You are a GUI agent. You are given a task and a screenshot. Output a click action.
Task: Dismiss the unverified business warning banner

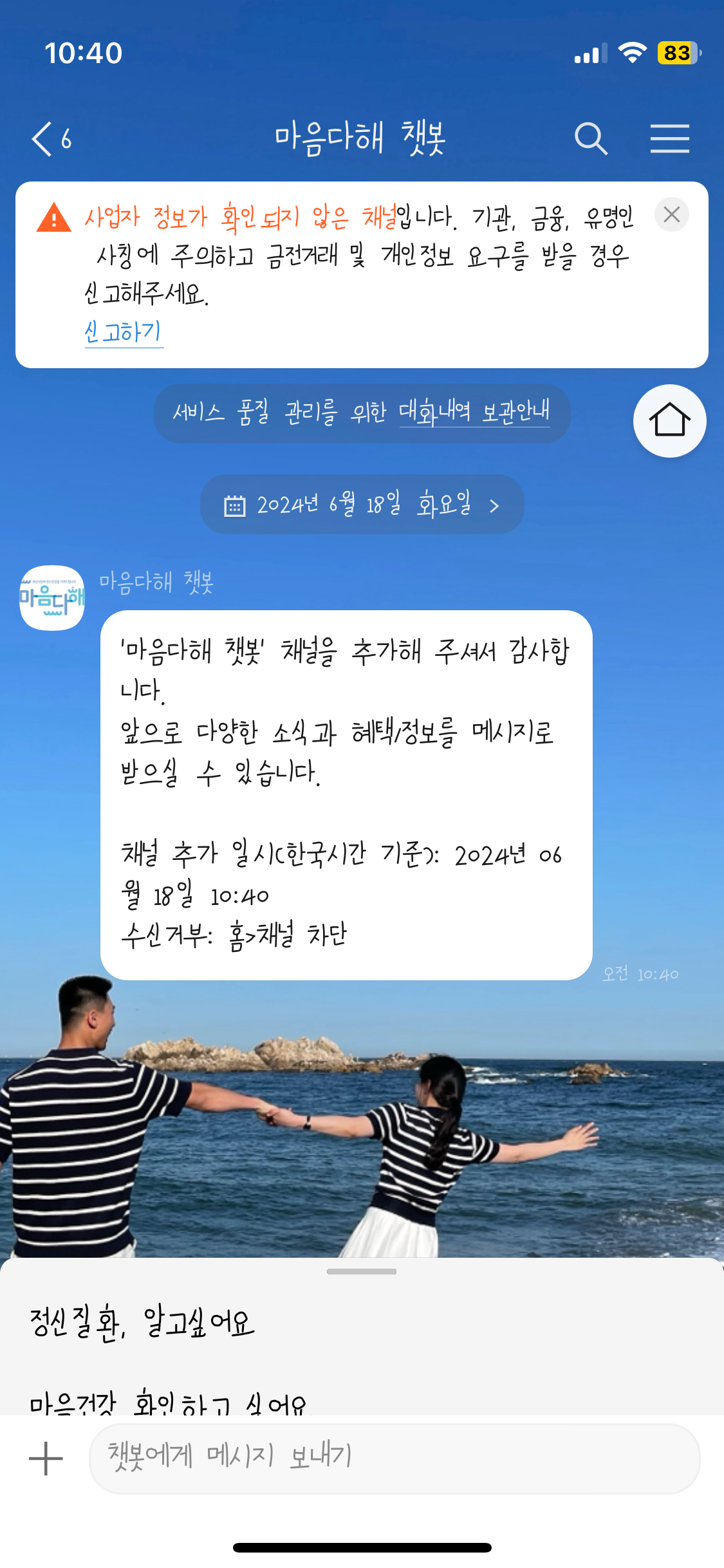(x=671, y=214)
